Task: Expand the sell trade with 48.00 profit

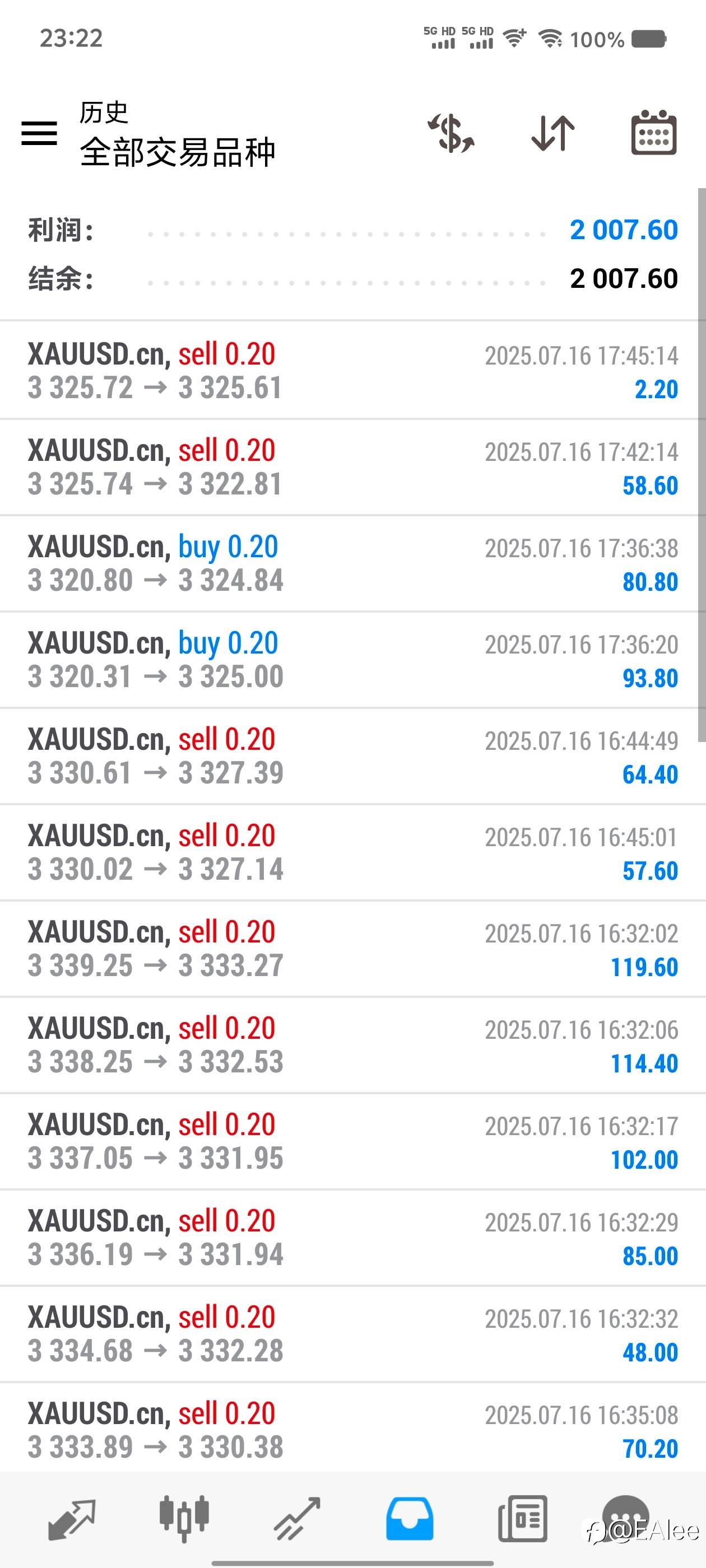Action: click(352, 1334)
